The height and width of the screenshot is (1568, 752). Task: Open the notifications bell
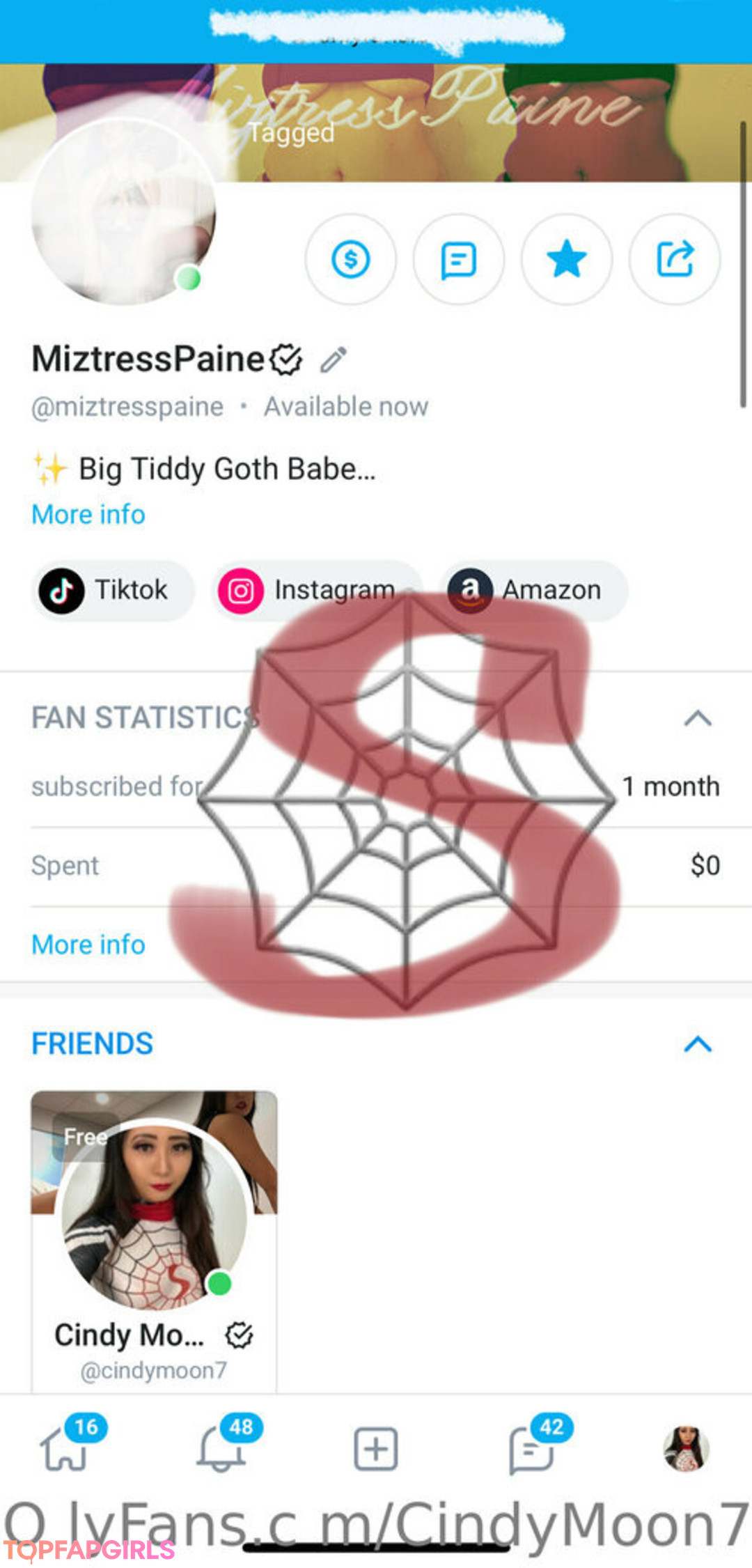coord(221,1450)
